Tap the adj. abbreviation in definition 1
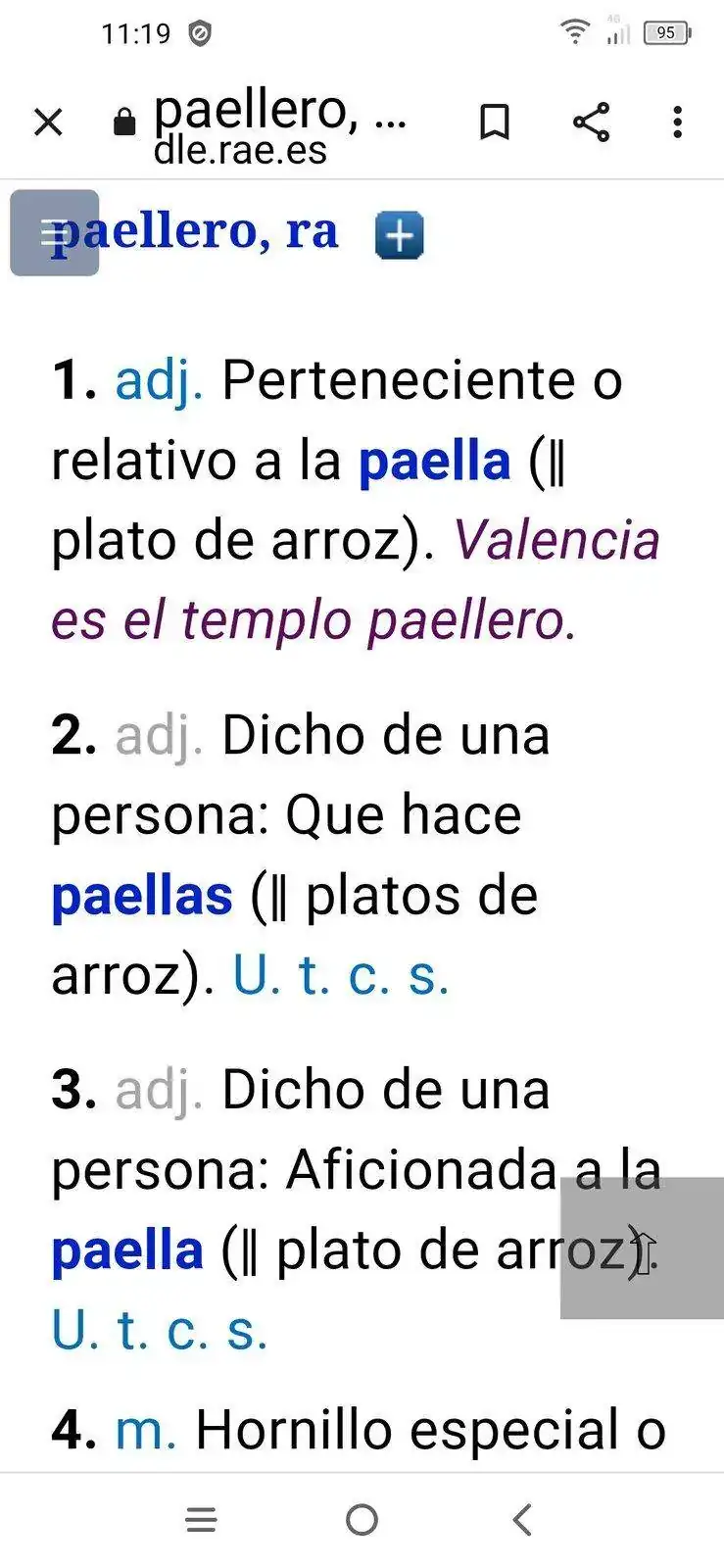Viewport: 724px width, 1568px height. click(x=159, y=380)
